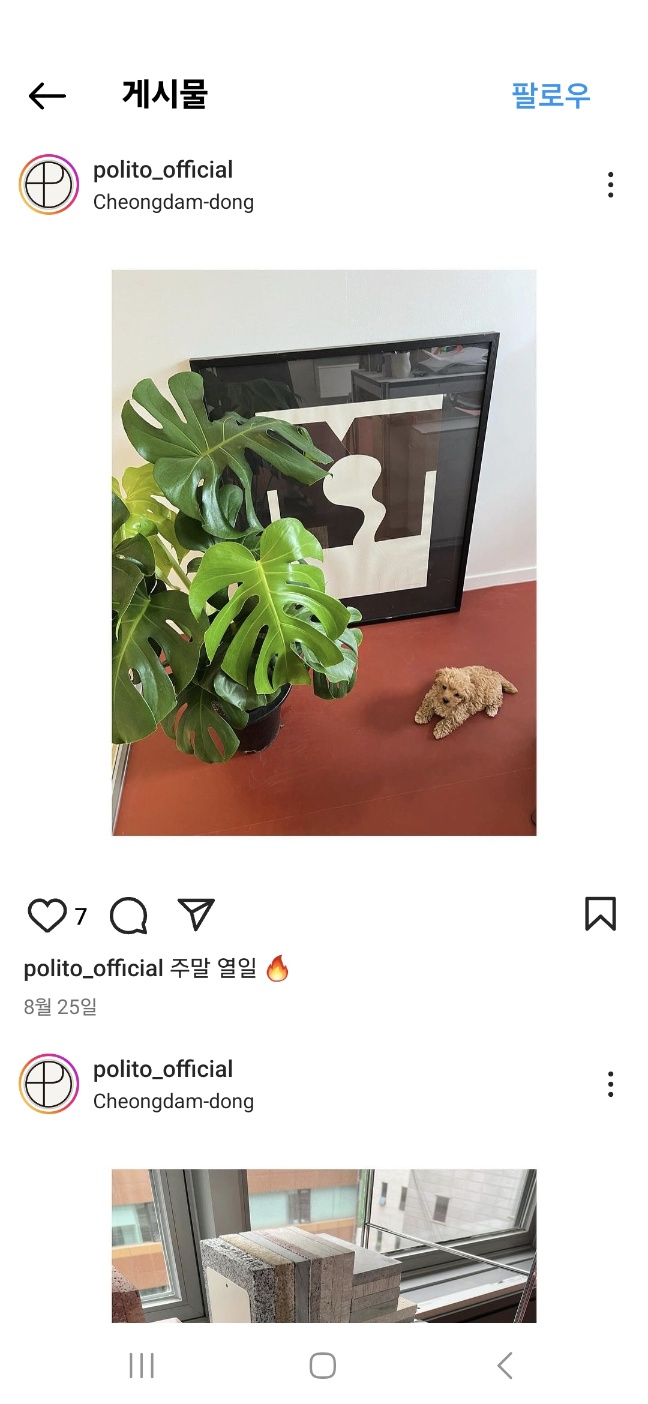Go to the system home screen
This screenshot has width=648, height=1404.
(x=322, y=1366)
